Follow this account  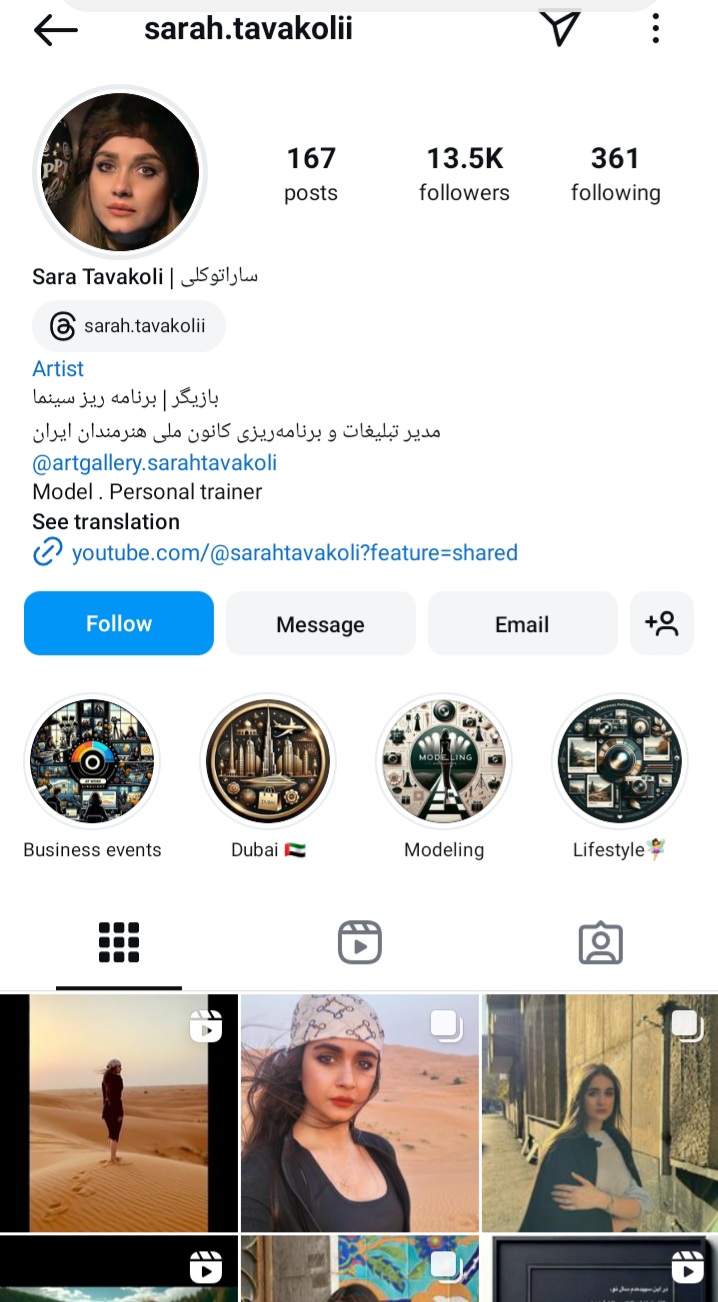(x=119, y=623)
